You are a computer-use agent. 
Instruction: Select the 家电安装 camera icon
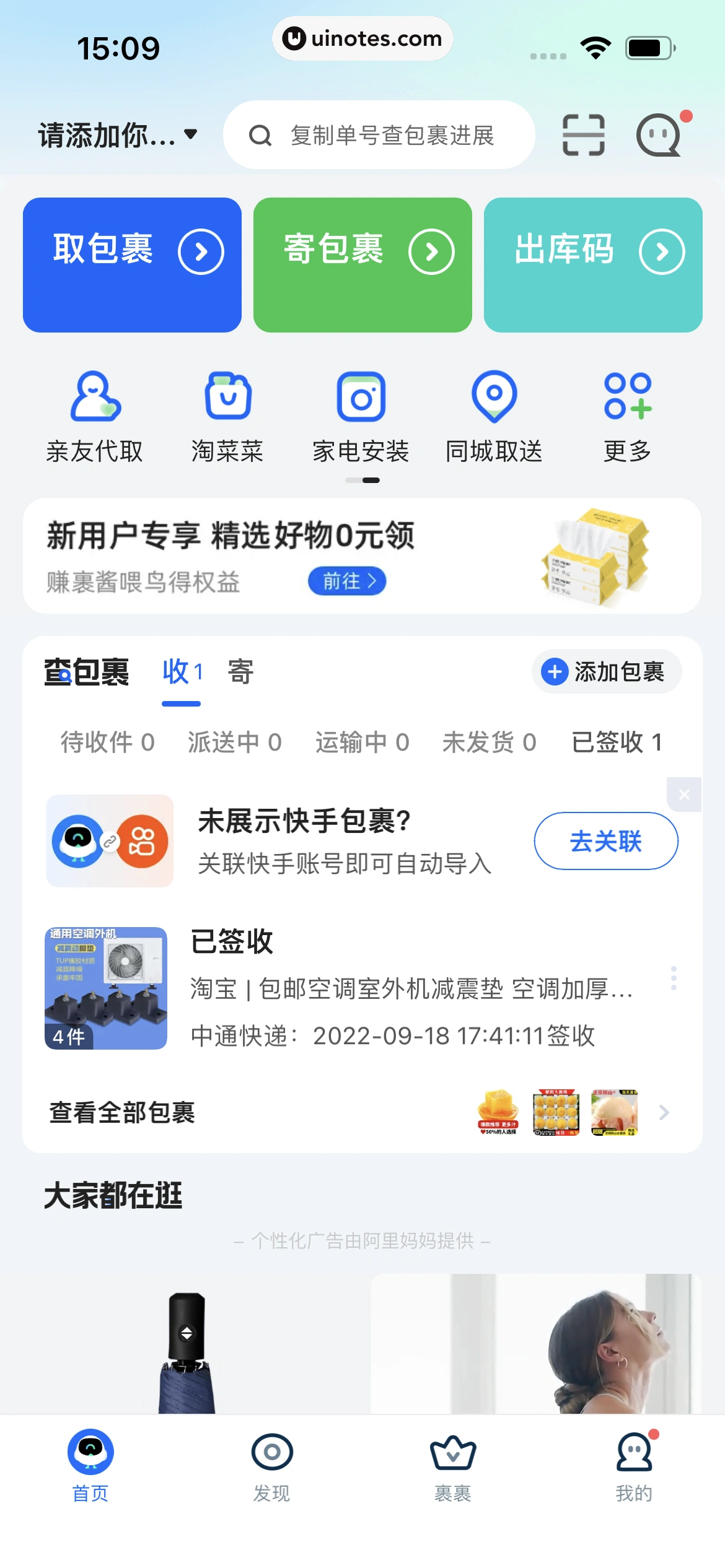[x=361, y=399]
